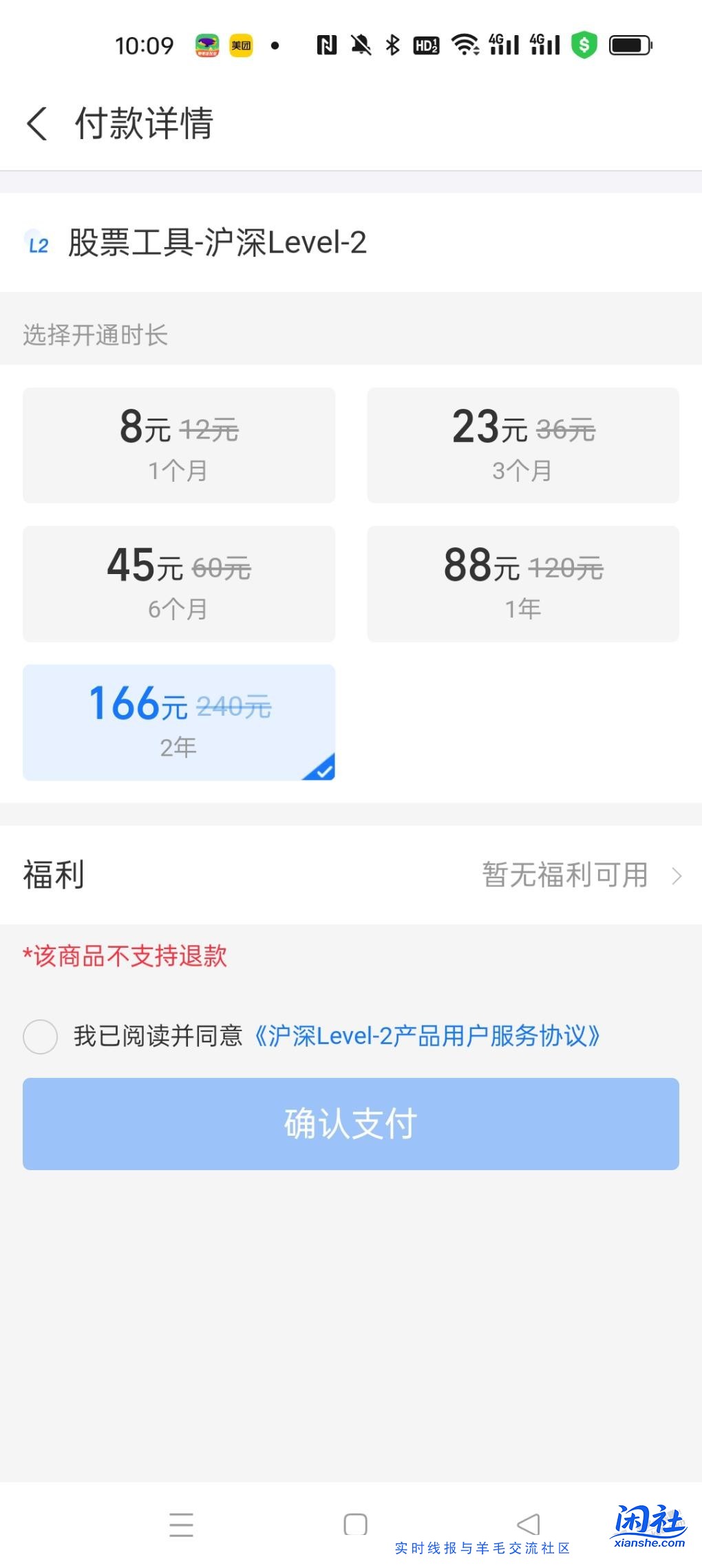This screenshot has height=1568, width=702.
Task: Select the 8元 one-month plan
Action: click(178, 445)
